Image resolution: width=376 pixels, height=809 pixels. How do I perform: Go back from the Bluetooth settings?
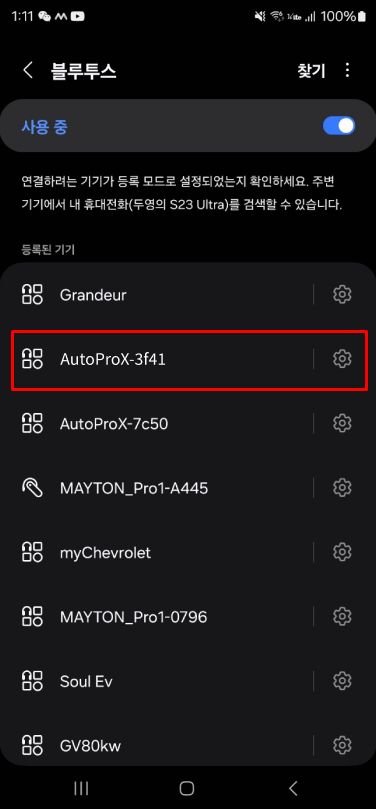[28, 71]
